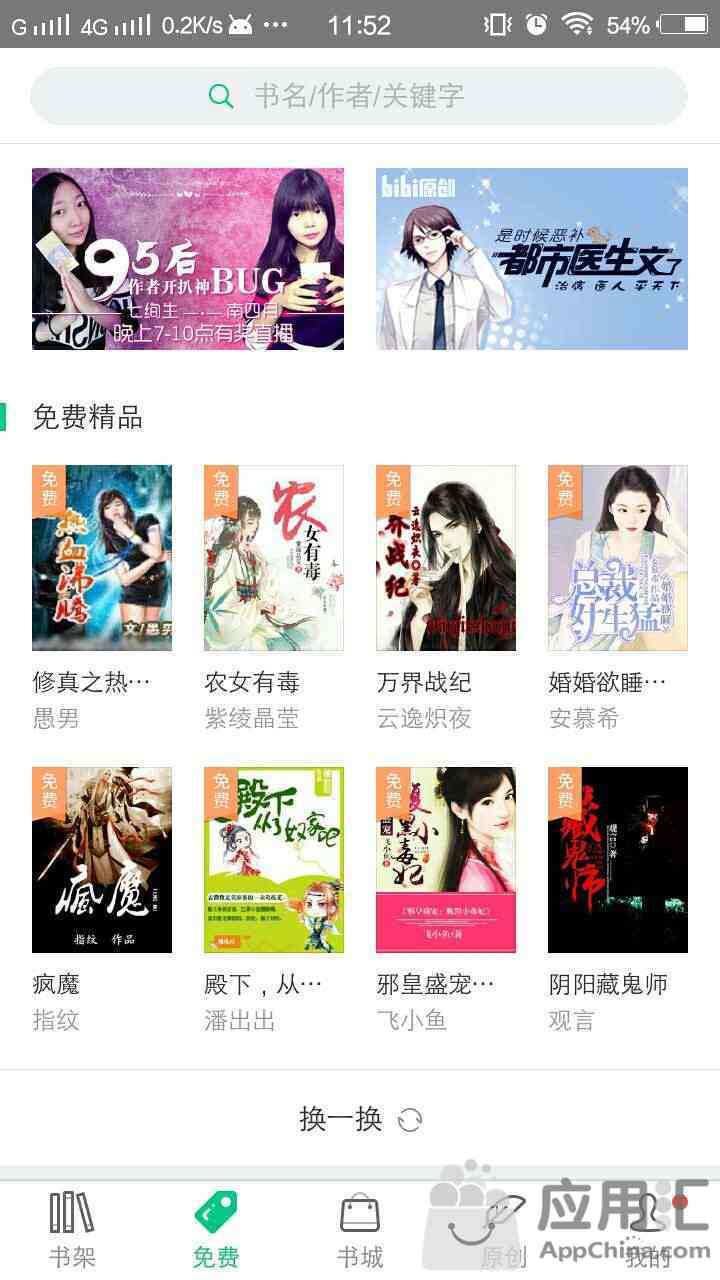This screenshot has height=1280, width=720.
Task: Switch to the 书架 tab
Action: coord(72,1230)
